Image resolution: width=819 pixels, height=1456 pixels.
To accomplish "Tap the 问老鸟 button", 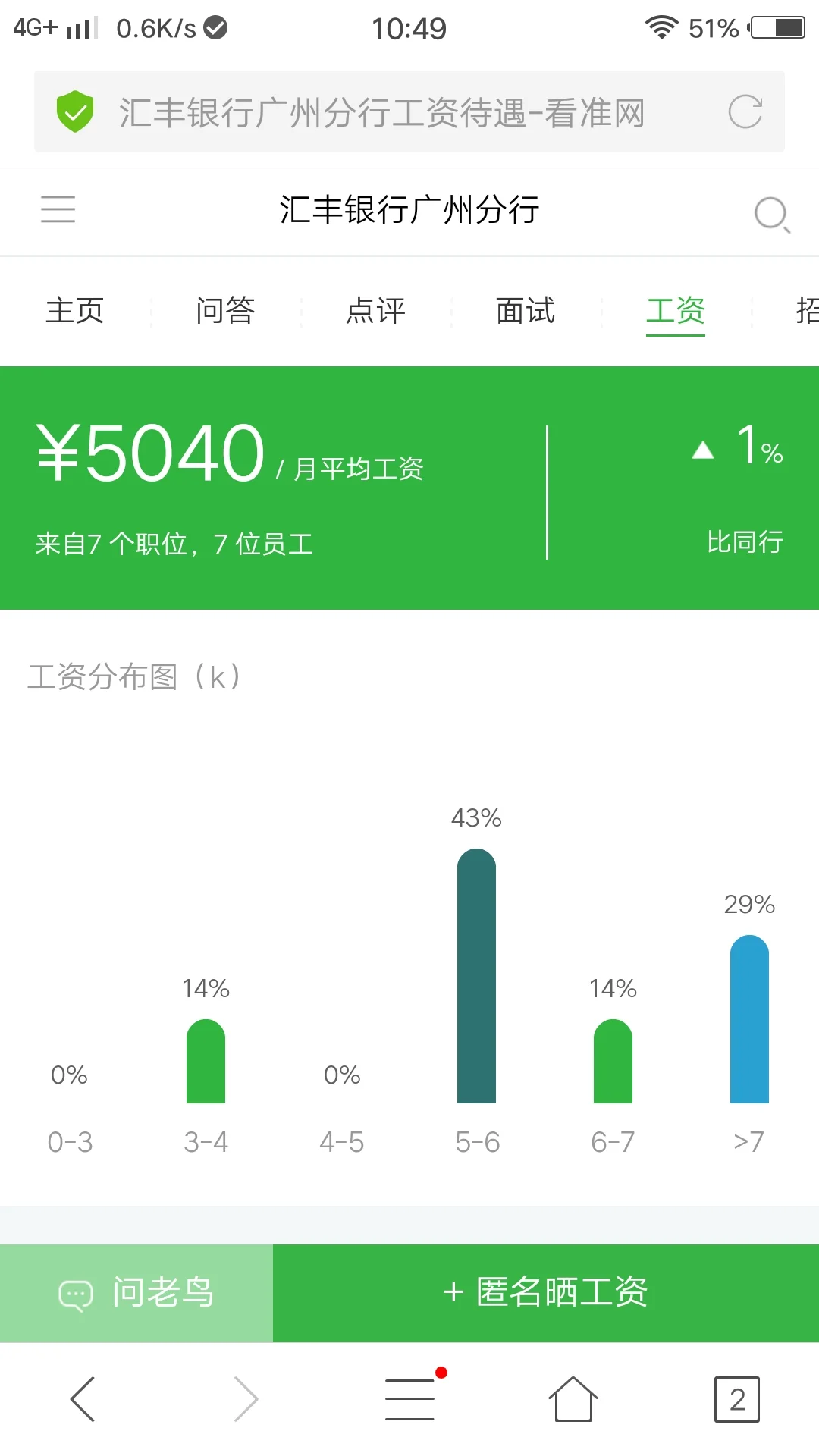I will coord(136,1293).
